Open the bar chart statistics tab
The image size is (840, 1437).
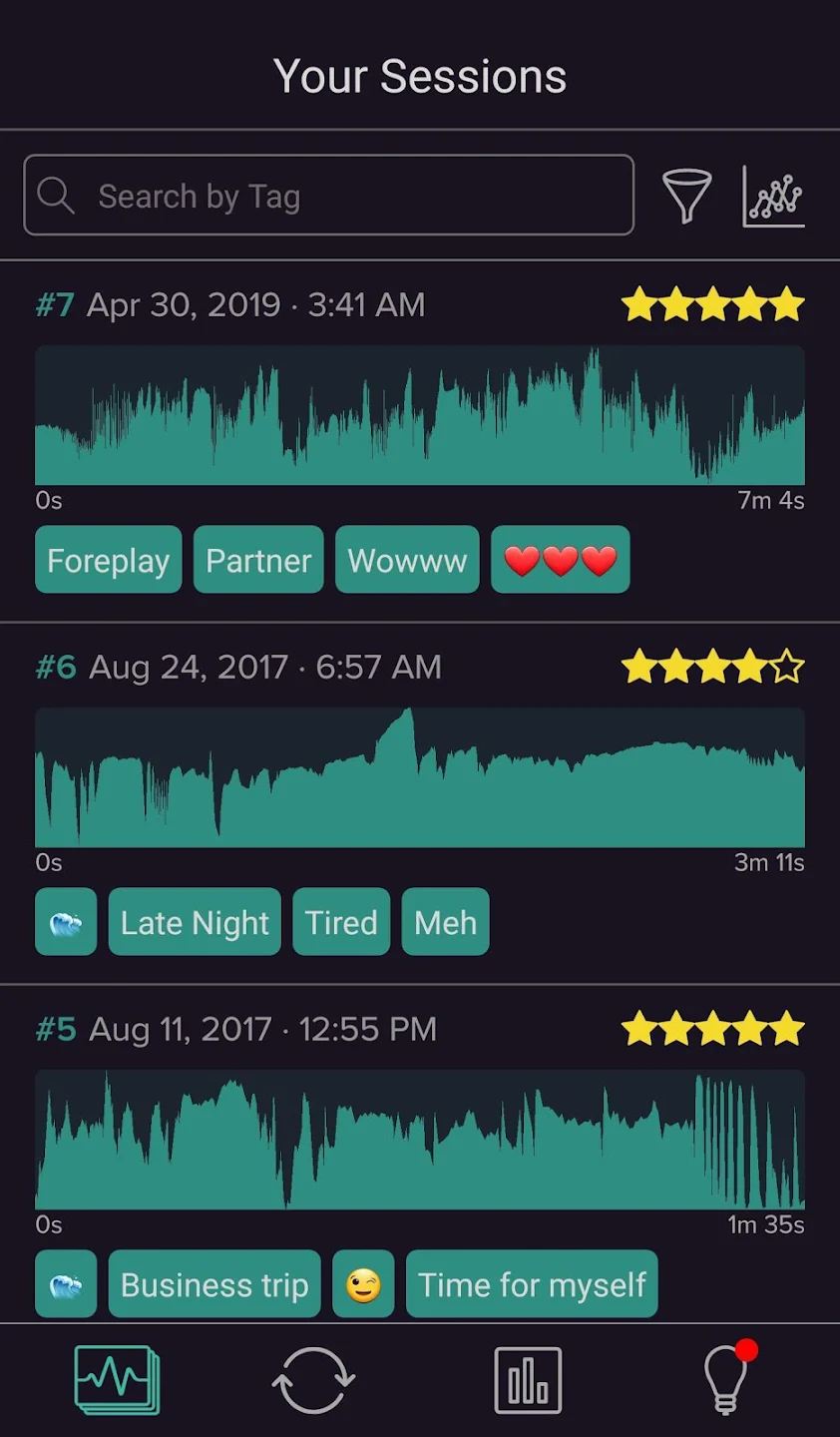click(x=528, y=1380)
